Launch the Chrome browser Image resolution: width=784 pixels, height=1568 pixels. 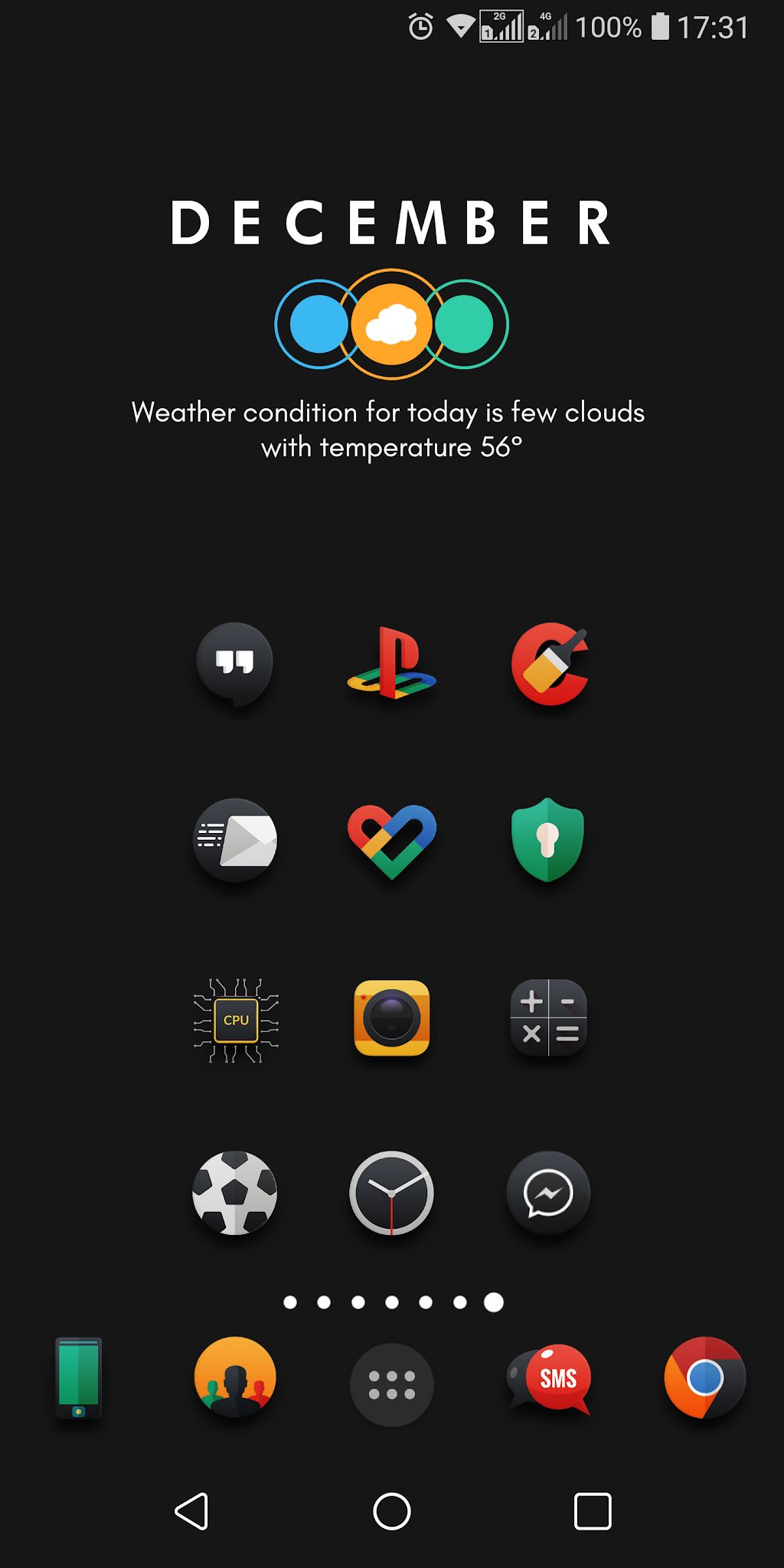(705, 1377)
